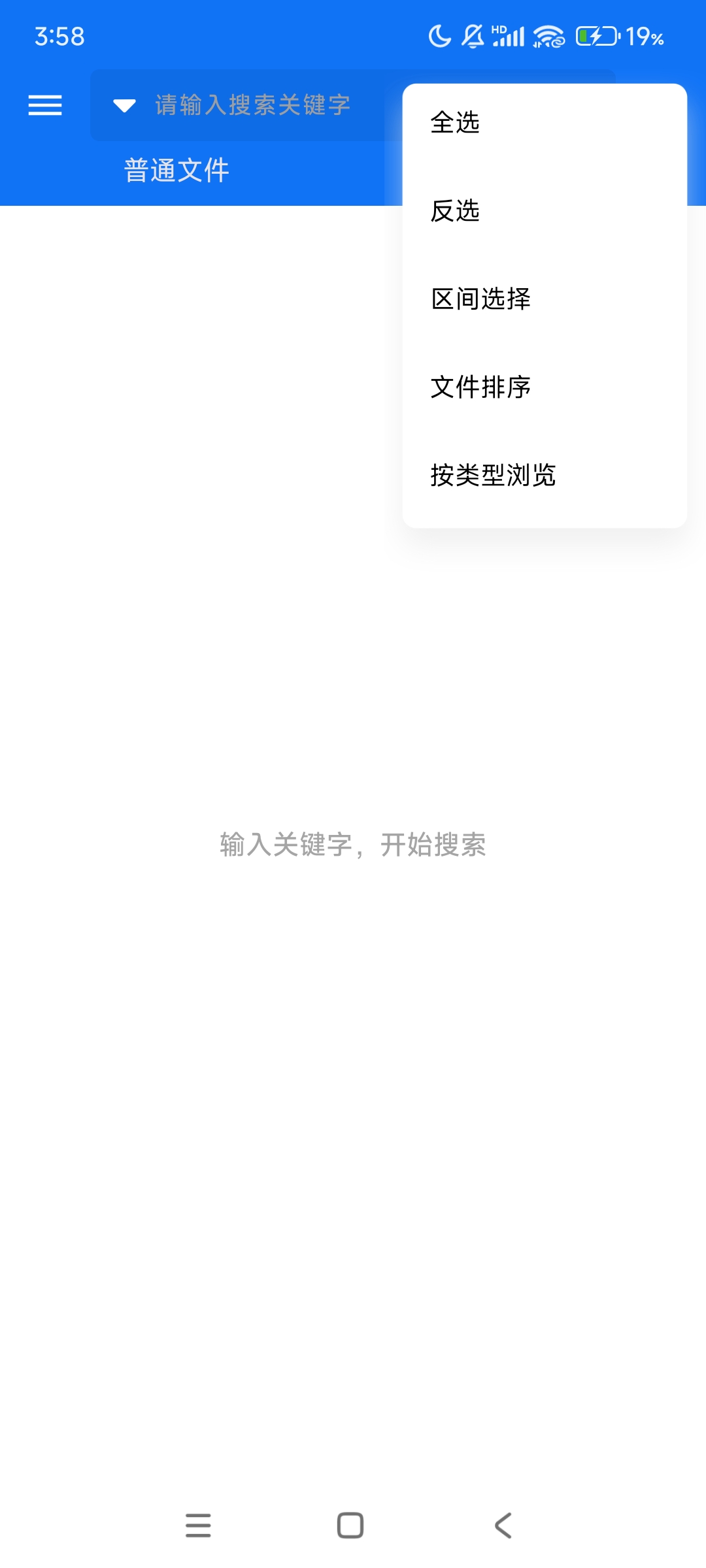
Task: Open the hamburger drawer menu
Action: point(45,105)
